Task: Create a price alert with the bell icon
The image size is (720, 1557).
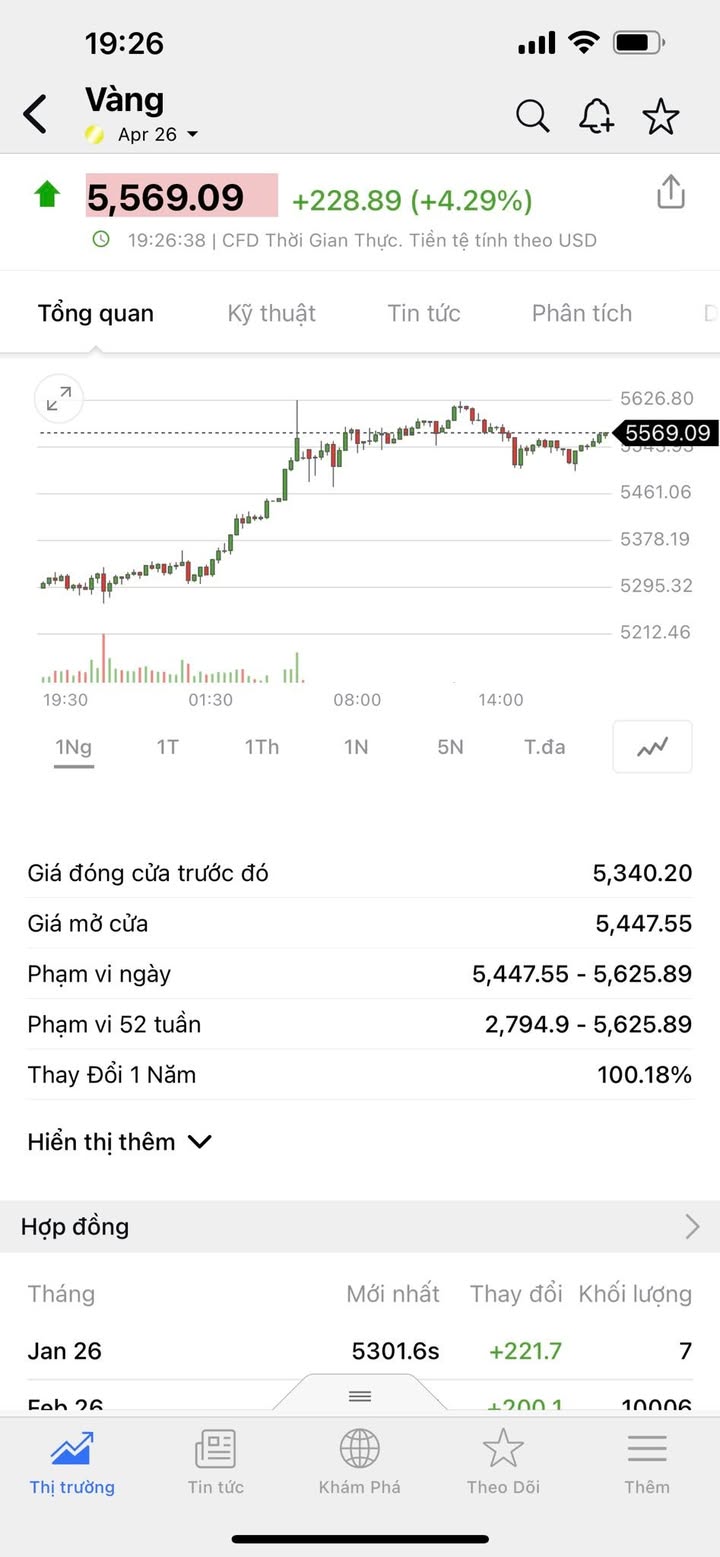Action: click(596, 116)
